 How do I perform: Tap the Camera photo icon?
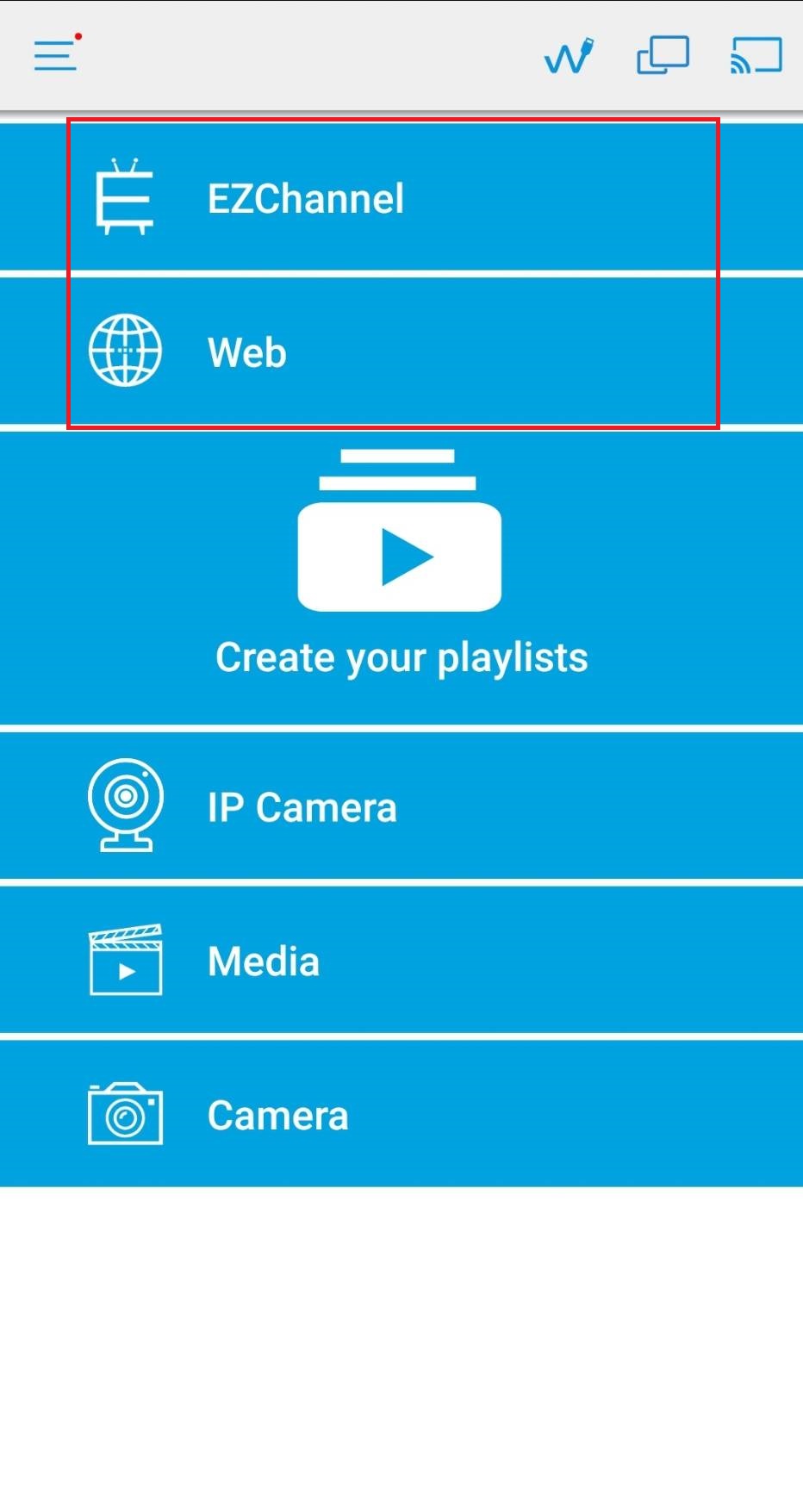click(125, 1114)
